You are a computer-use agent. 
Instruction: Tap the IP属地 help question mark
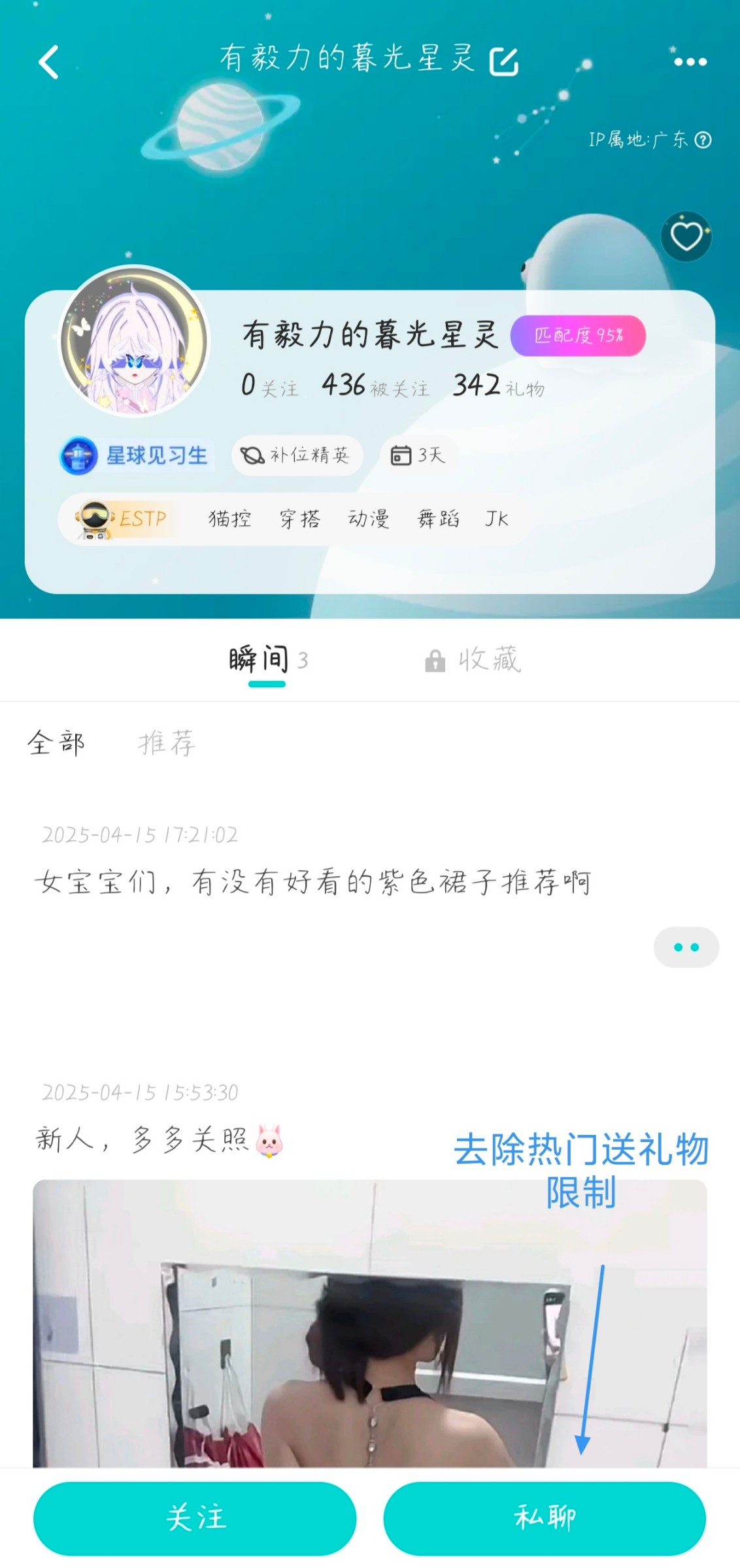coord(703,140)
